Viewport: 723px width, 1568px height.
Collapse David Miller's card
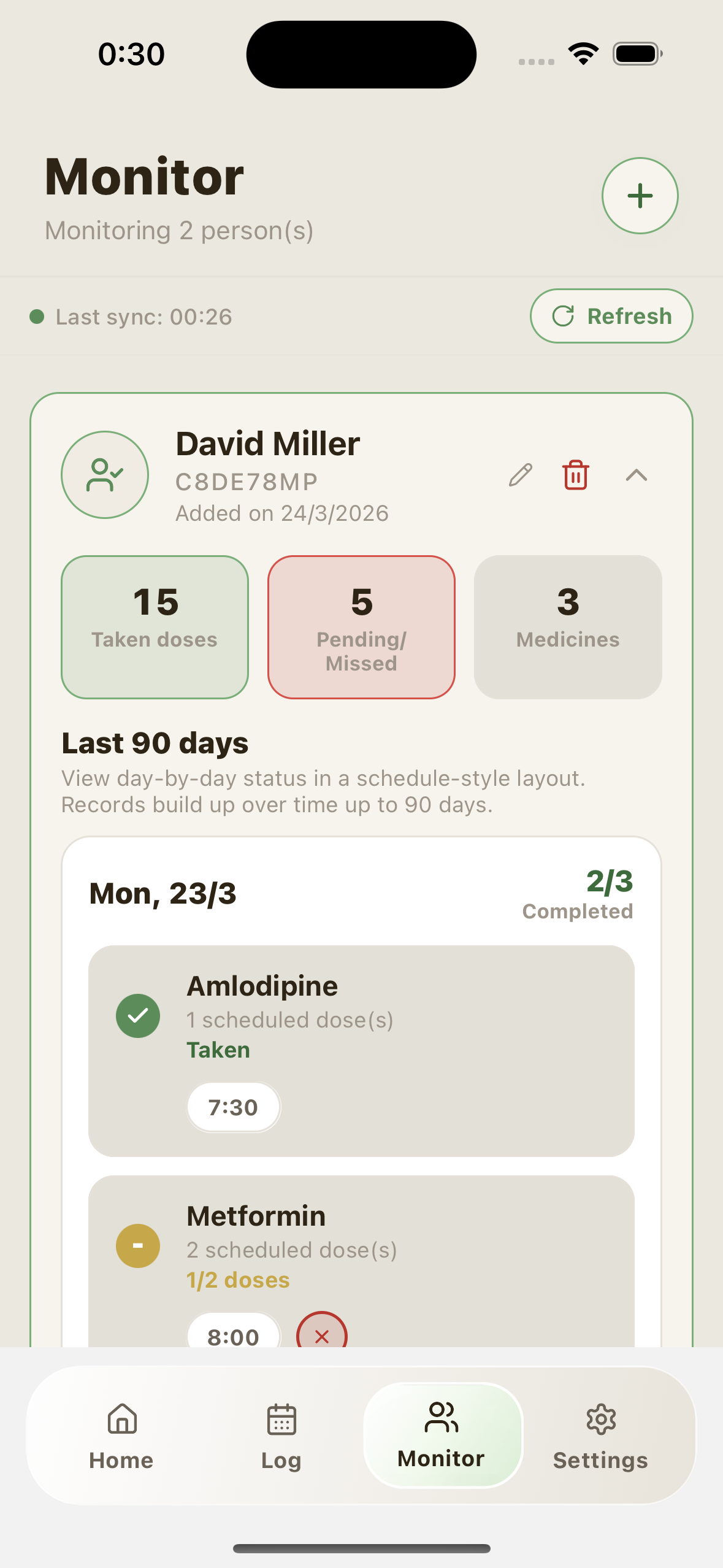pos(636,475)
